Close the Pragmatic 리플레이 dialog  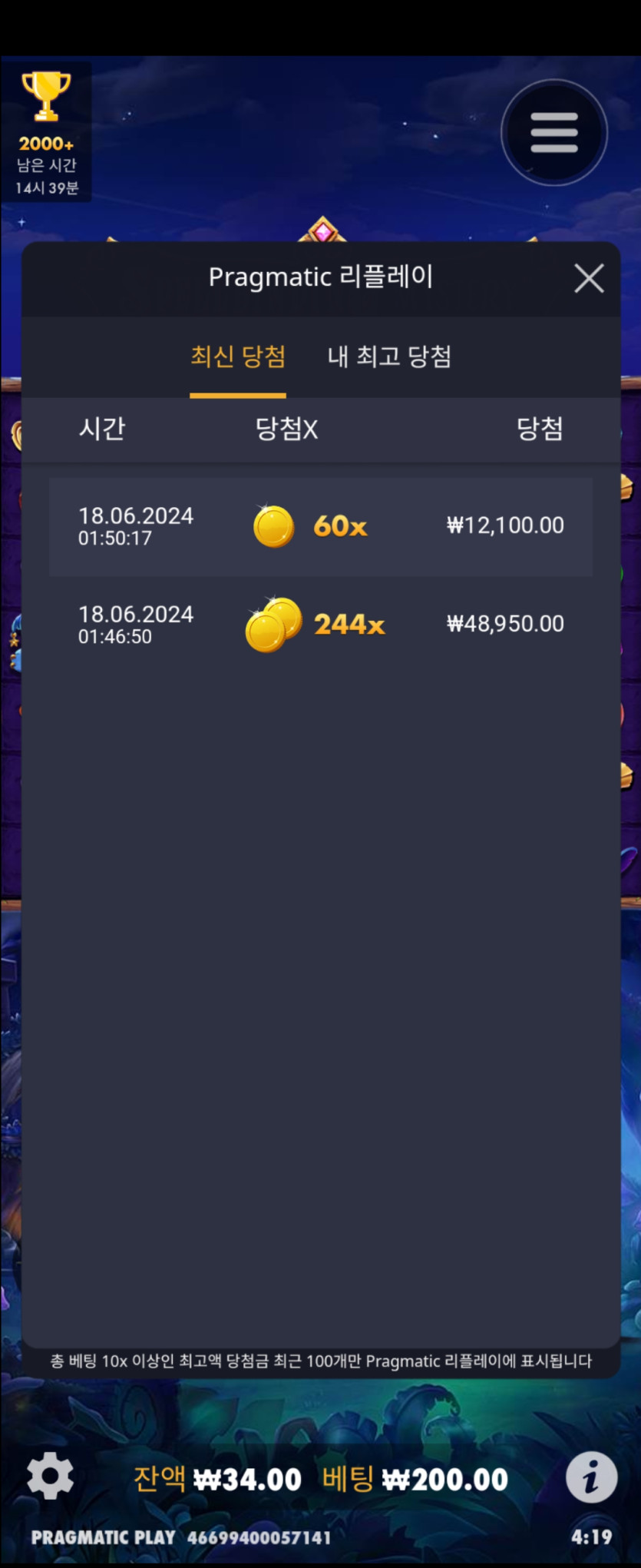(x=589, y=278)
